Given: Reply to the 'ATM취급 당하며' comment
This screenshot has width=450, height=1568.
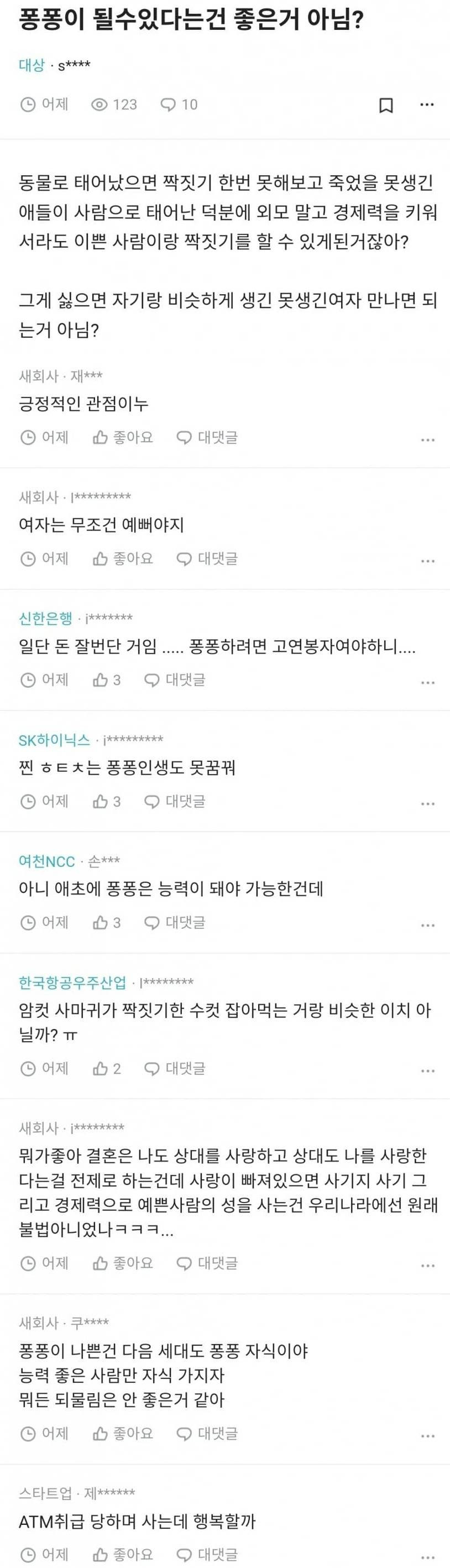Looking at the screenshot, I should (x=207, y=1554).
